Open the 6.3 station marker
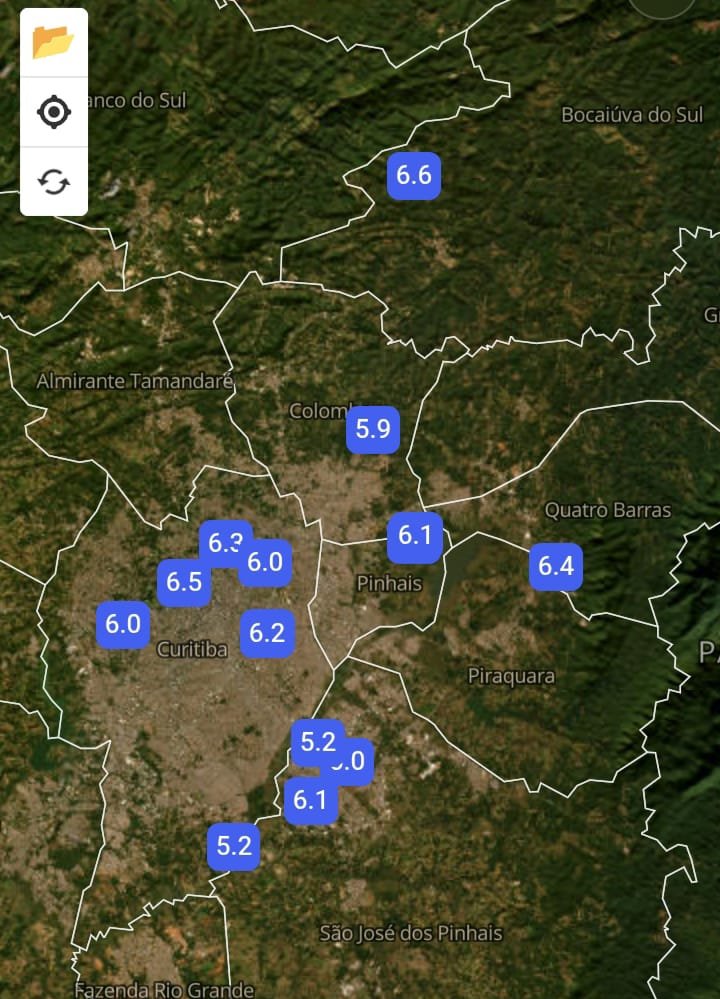 (x=222, y=542)
